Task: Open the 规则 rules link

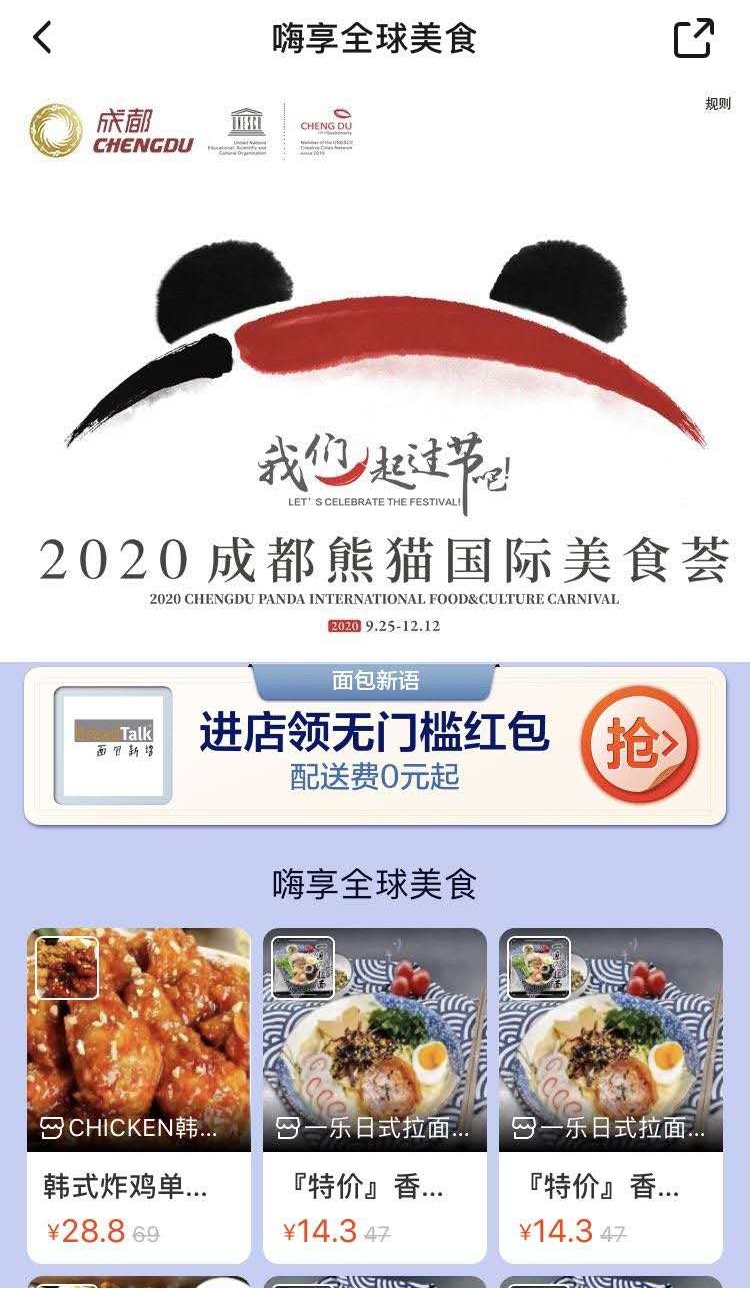Action: [717, 104]
